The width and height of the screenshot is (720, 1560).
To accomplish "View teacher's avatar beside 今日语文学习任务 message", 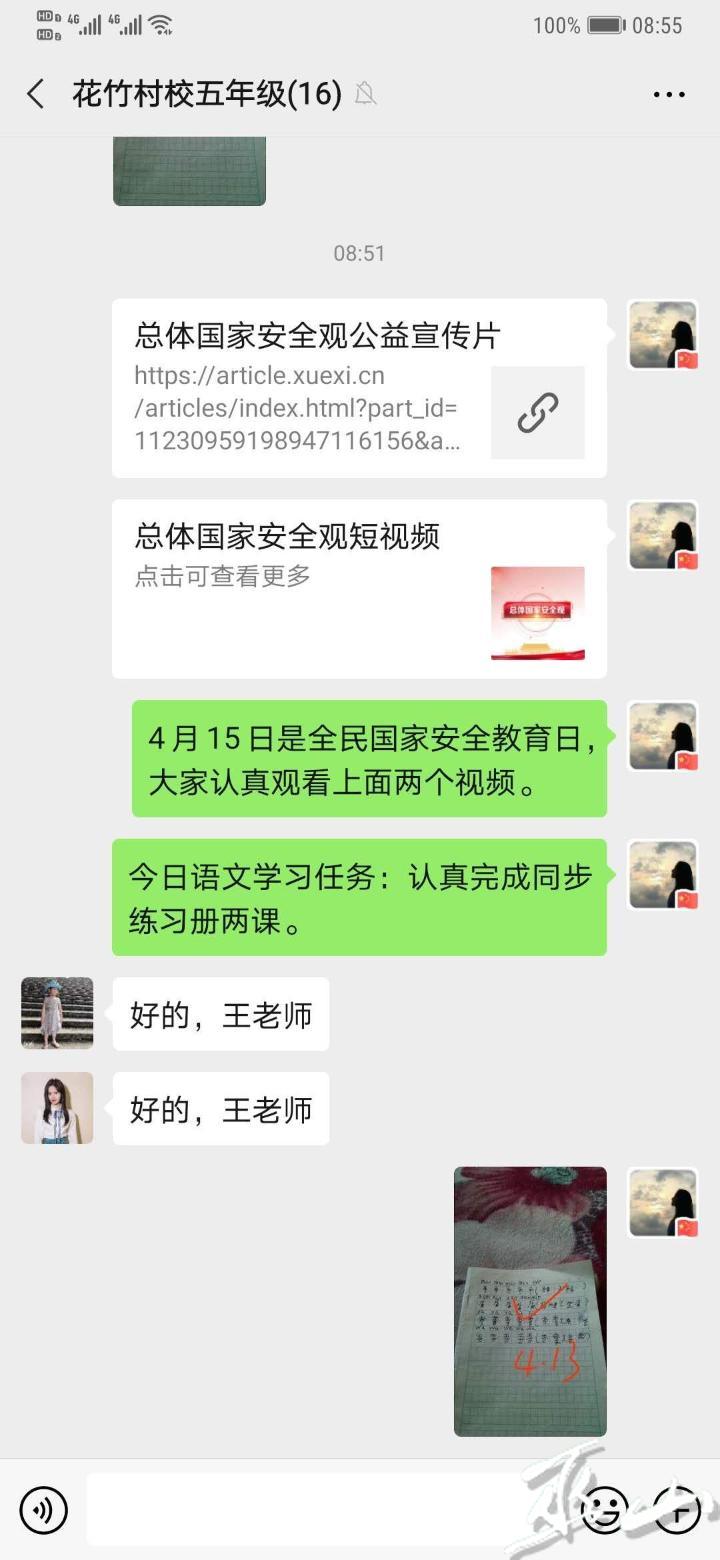I will (x=662, y=875).
